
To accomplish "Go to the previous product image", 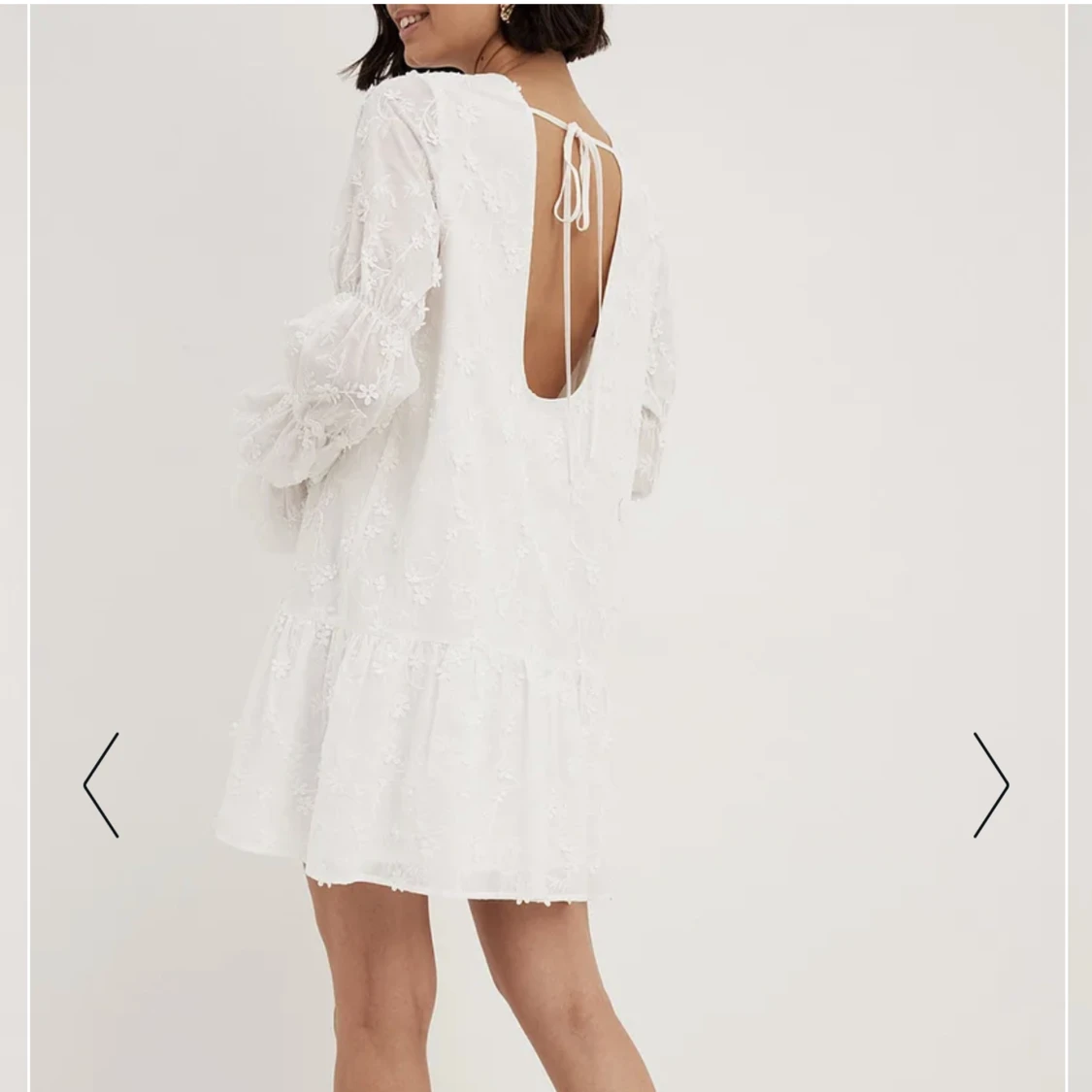I will click(101, 784).
